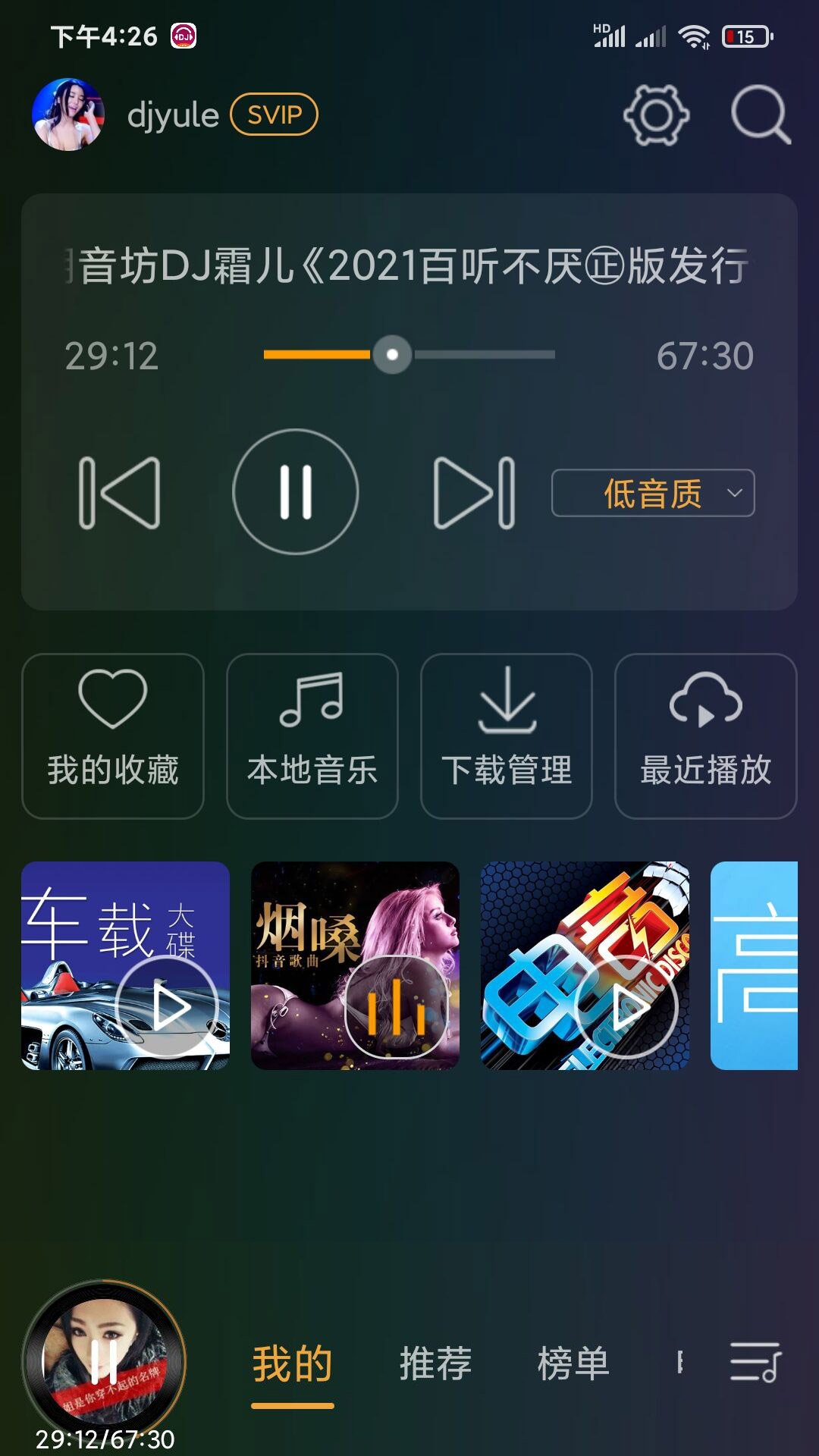The height and width of the screenshot is (1456, 819).
Task: Skip to the next track
Action: (474, 493)
